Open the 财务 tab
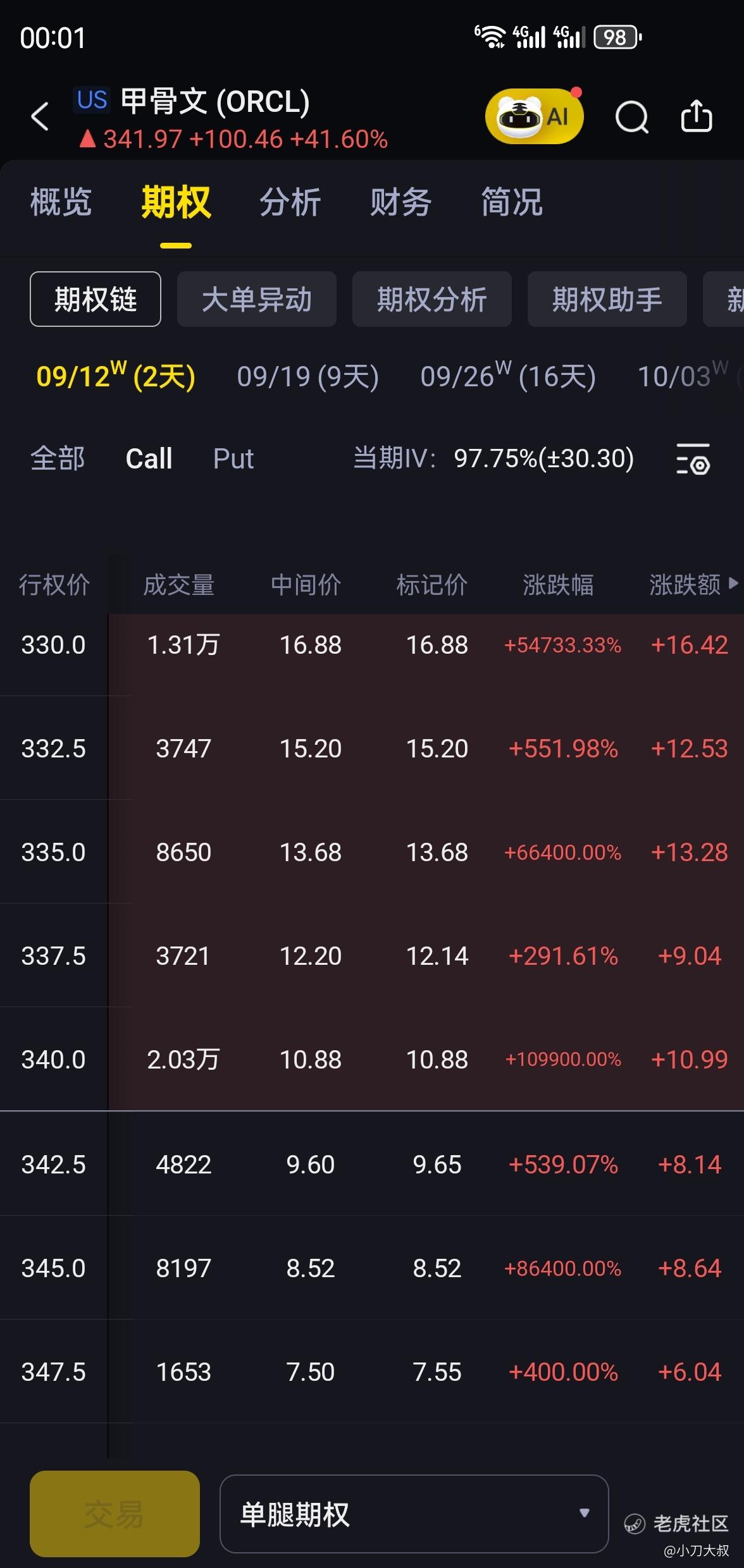Image resolution: width=744 pixels, height=1568 pixels. pyautogui.click(x=401, y=202)
